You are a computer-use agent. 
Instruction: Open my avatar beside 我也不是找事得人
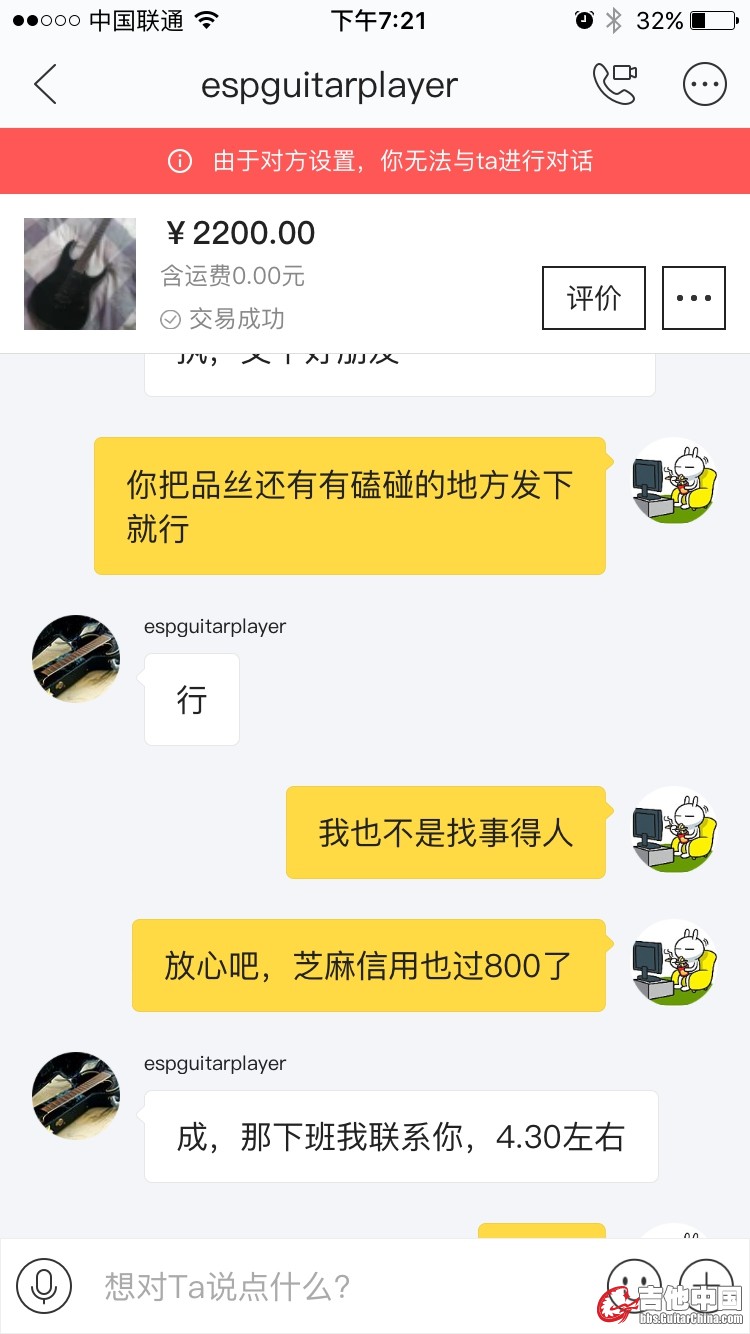[674, 830]
